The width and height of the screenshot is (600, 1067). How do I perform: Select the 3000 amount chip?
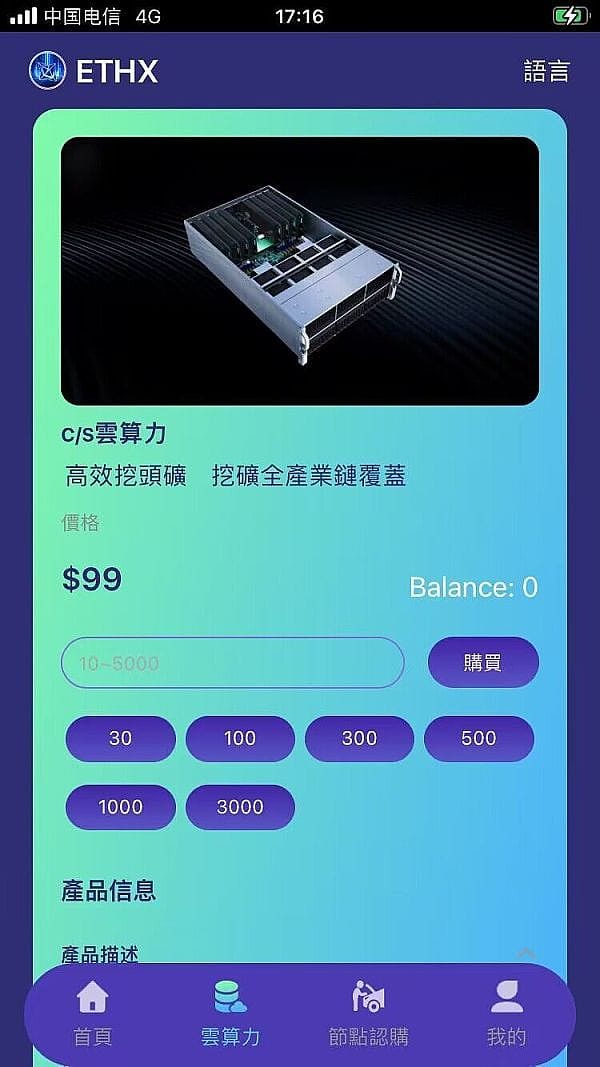pos(240,807)
